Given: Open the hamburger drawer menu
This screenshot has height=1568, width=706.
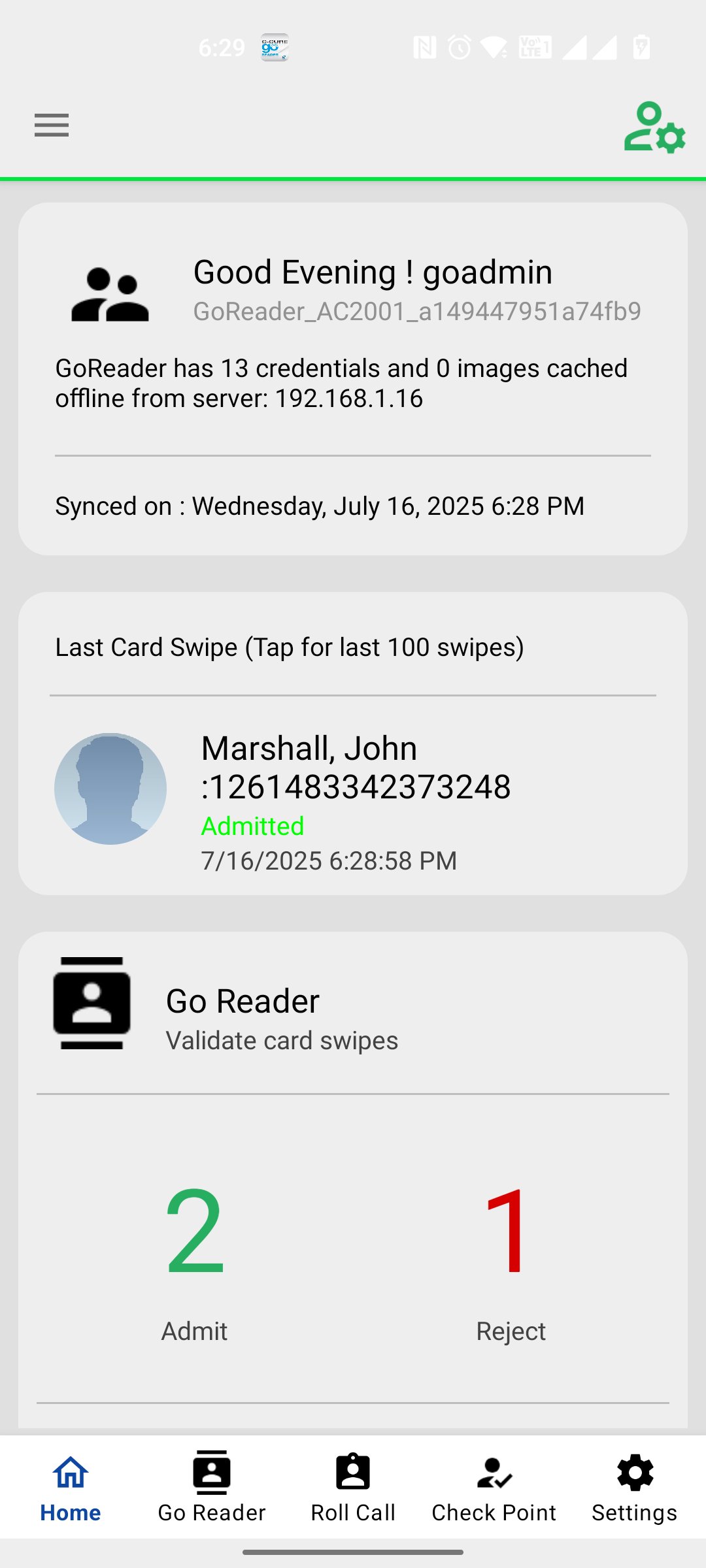Looking at the screenshot, I should click(52, 125).
